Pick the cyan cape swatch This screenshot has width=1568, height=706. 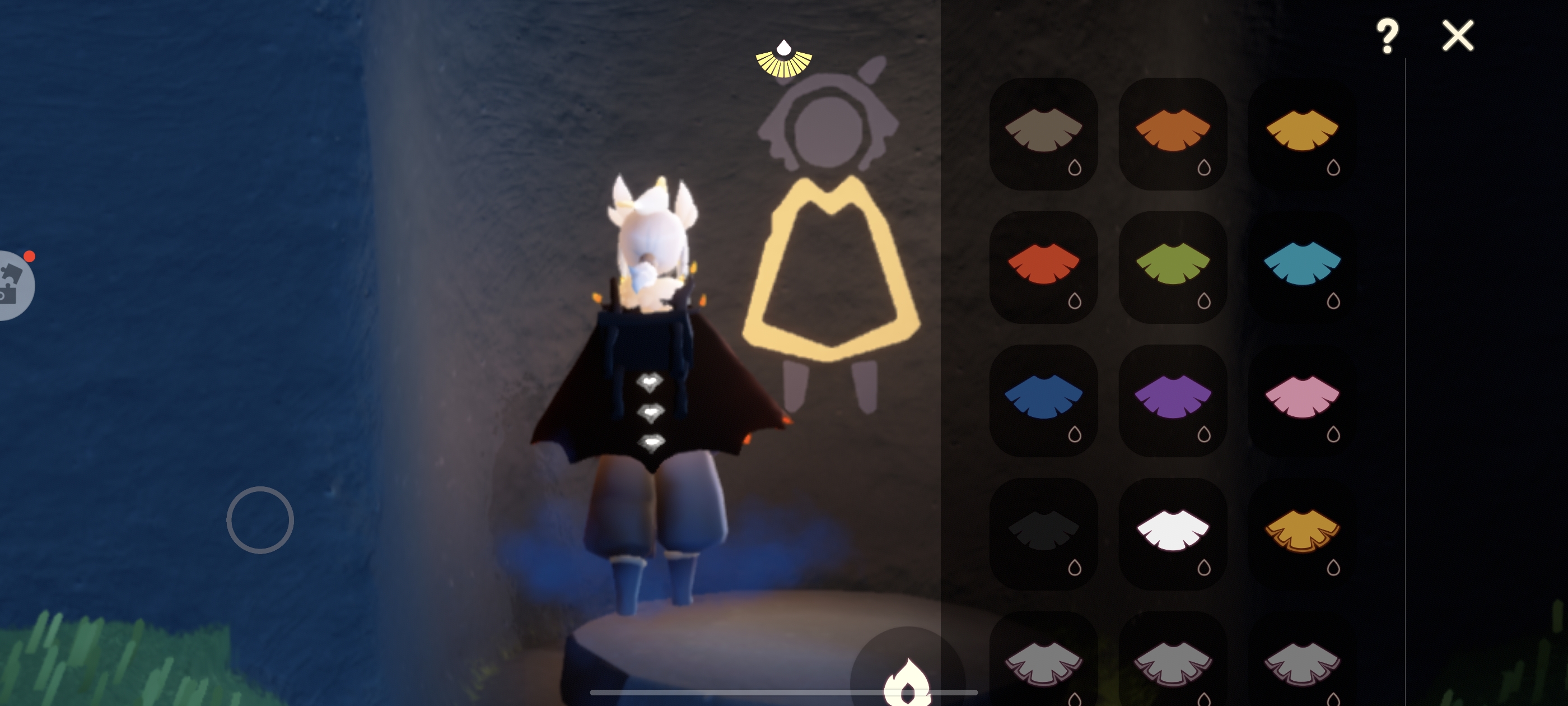tap(1302, 266)
